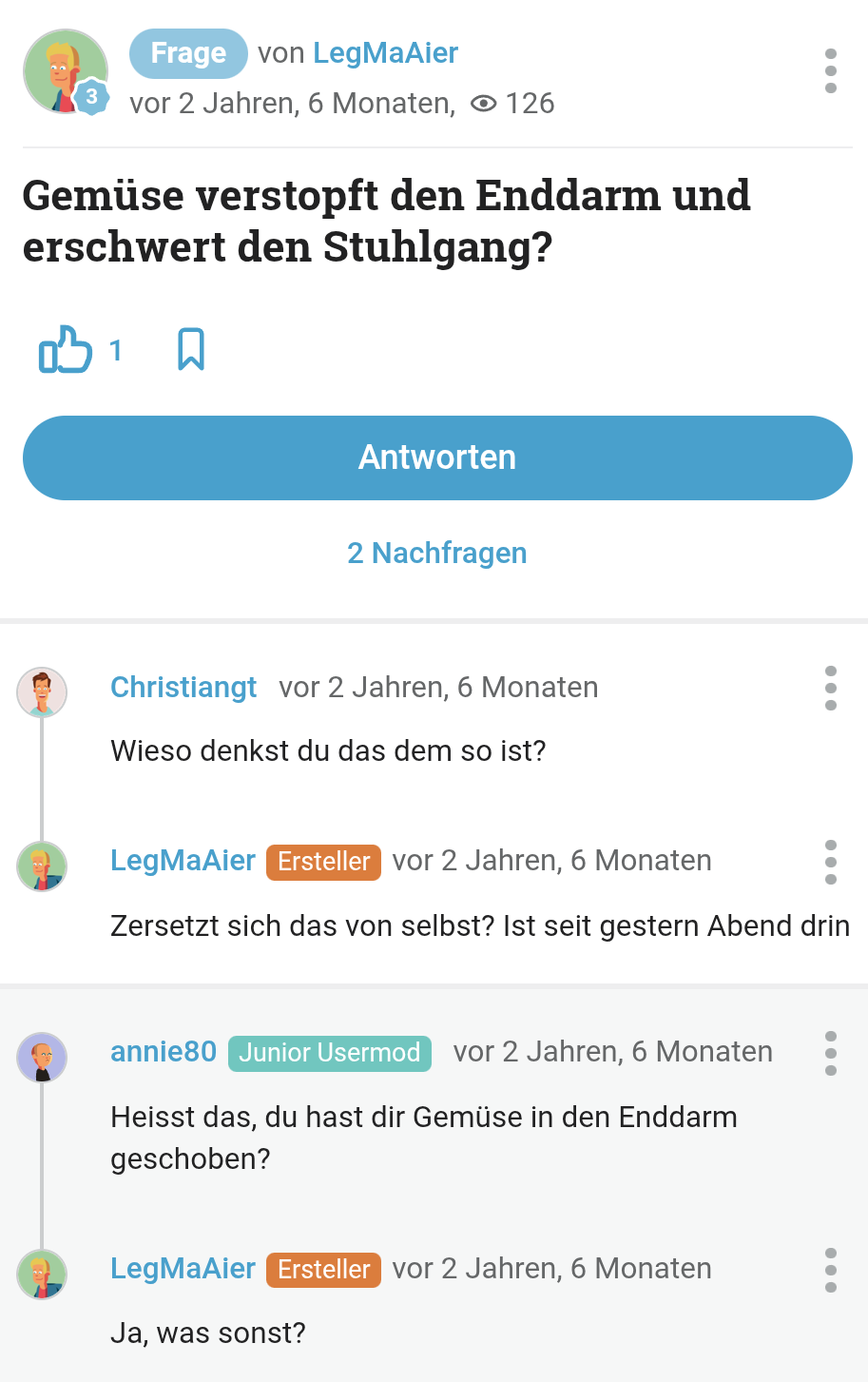
Task: View Christiangt's profile
Action: pos(183,687)
